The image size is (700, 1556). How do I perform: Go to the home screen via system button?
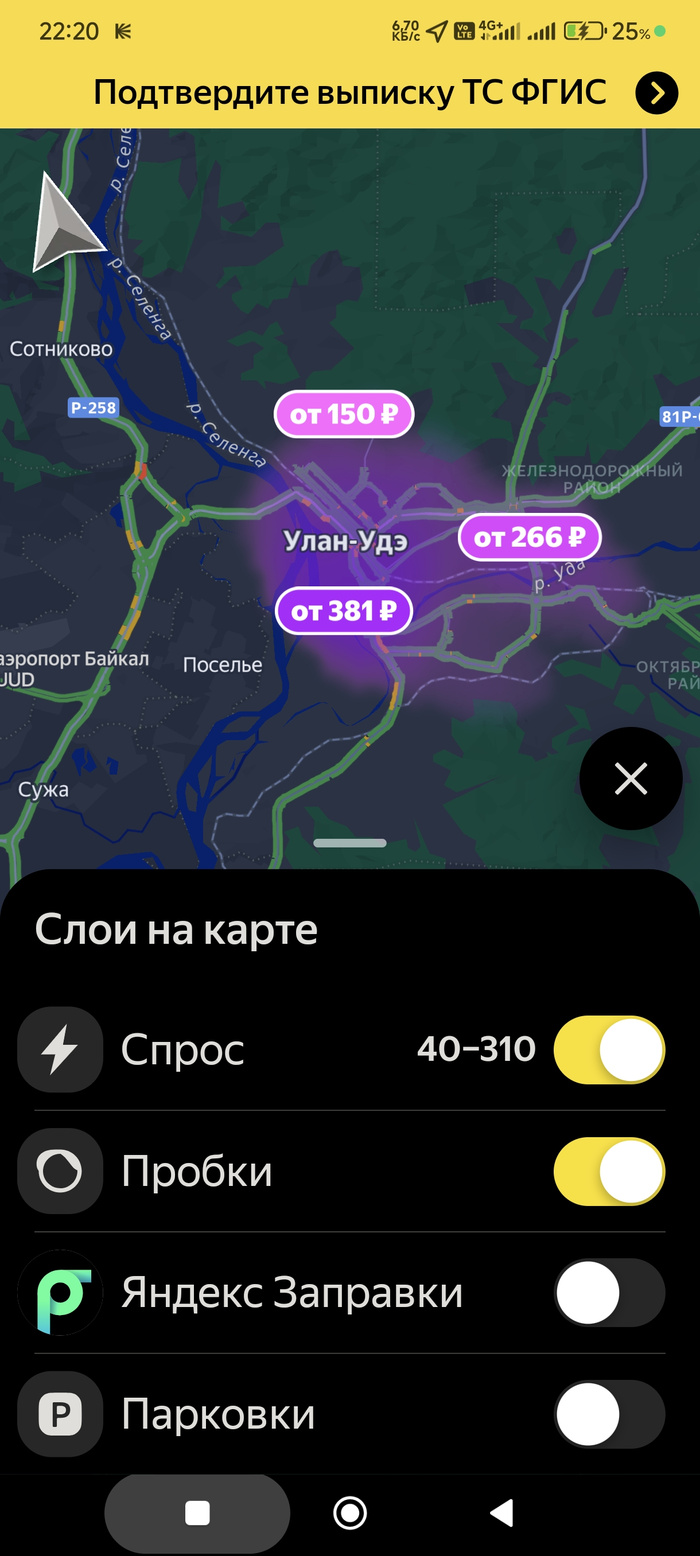pos(350,1513)
